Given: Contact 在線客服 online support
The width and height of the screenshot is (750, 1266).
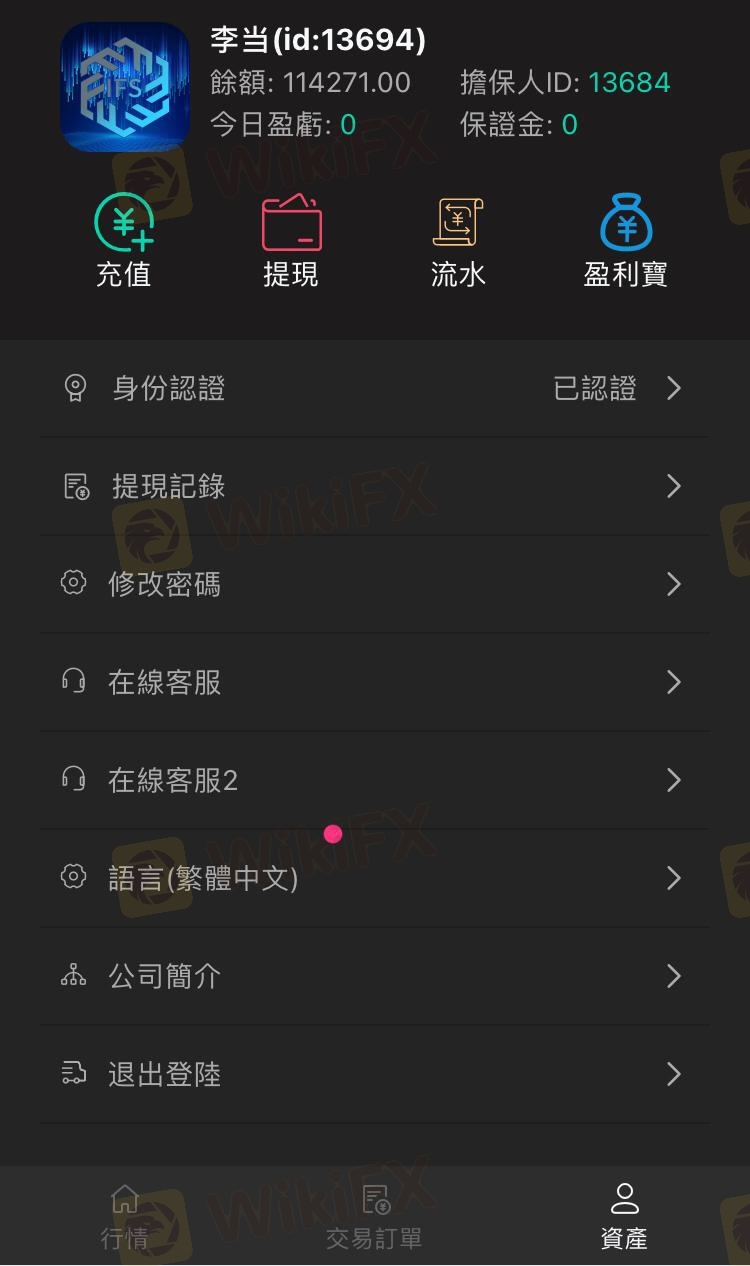Looking at the screenshot, I should pos(374,682).
